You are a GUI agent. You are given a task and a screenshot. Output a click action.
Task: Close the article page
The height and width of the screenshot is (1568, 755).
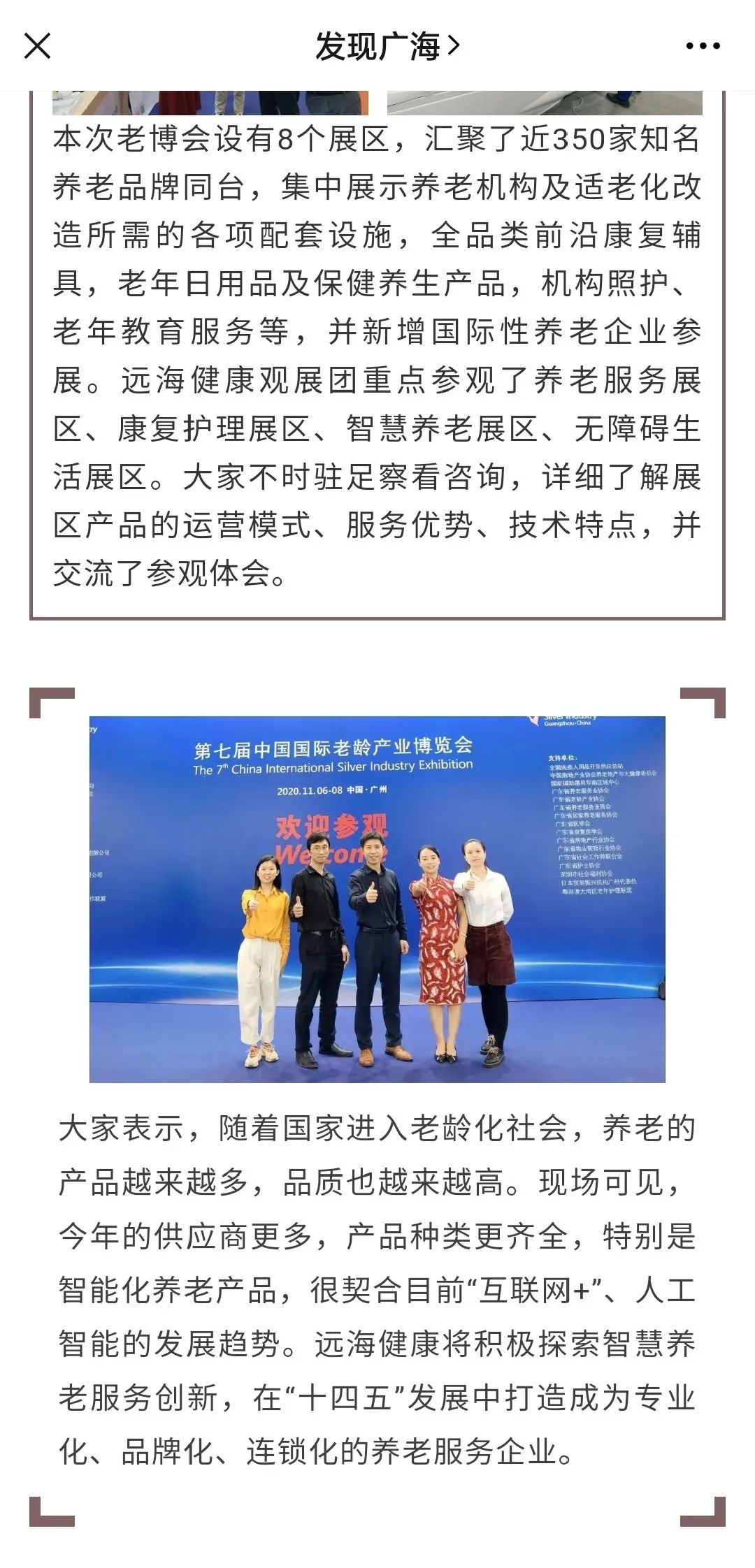(37, 46)
